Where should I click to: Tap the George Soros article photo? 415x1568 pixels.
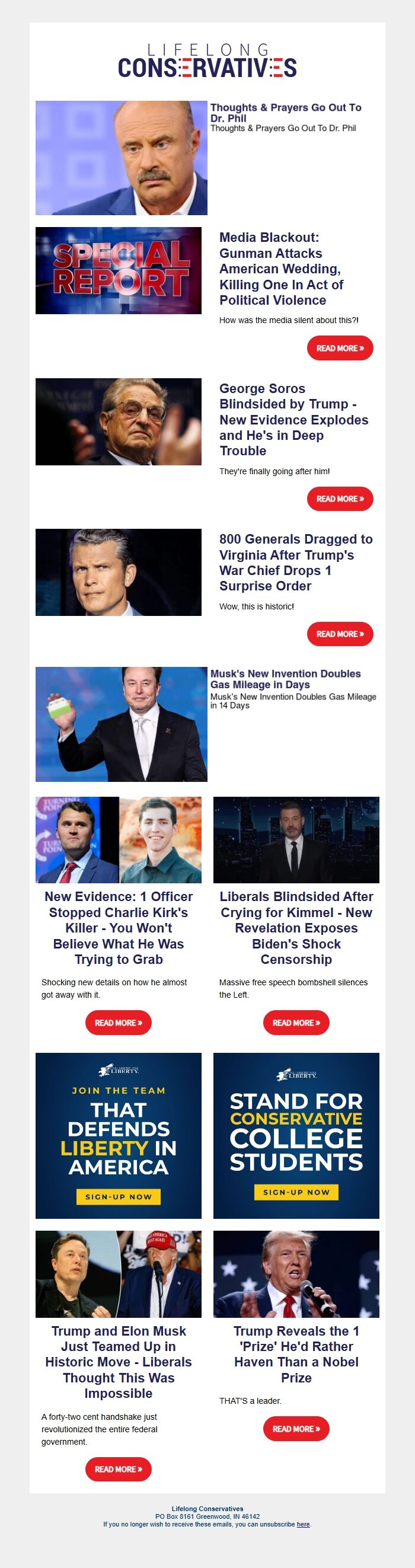pyautogui.click(x=118, y=421)
